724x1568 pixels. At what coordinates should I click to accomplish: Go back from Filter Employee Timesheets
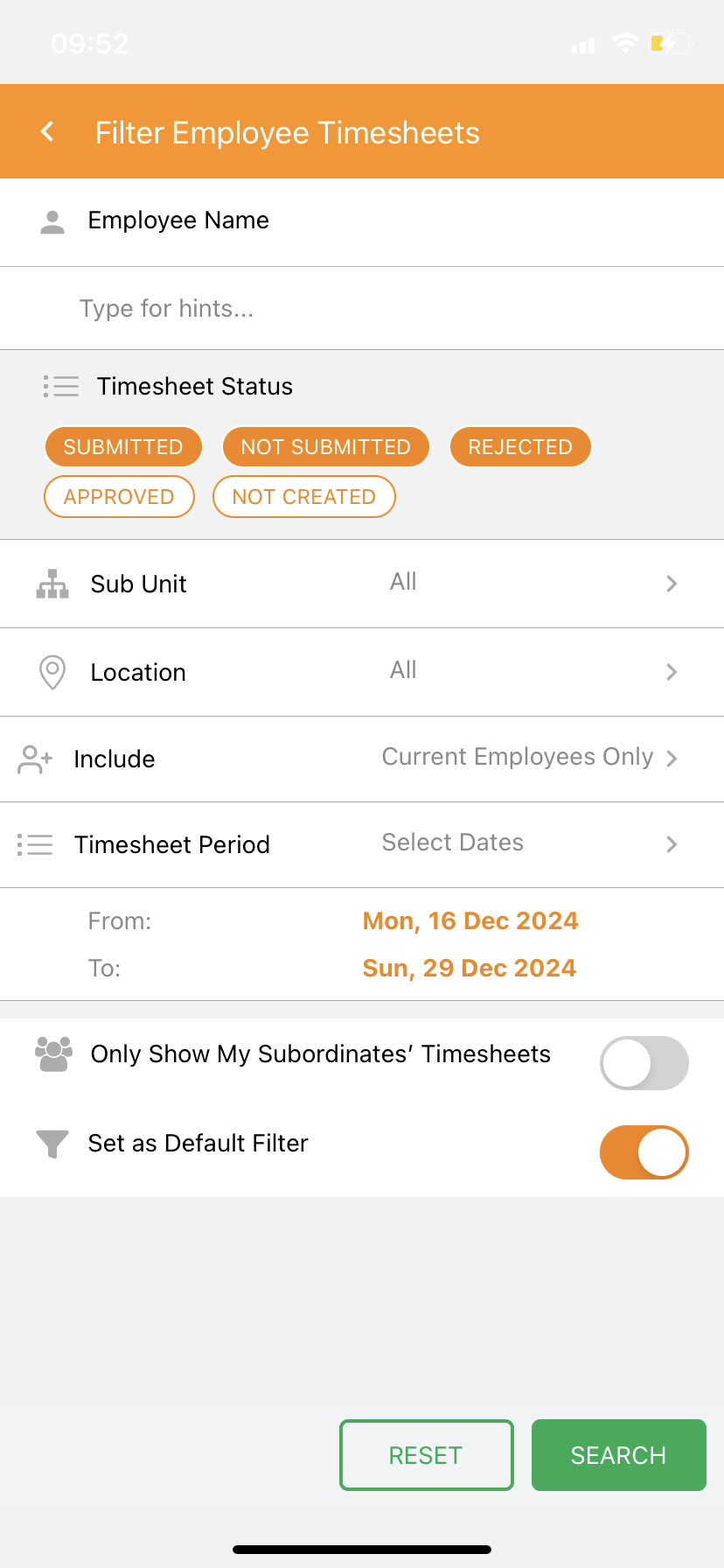48,132
